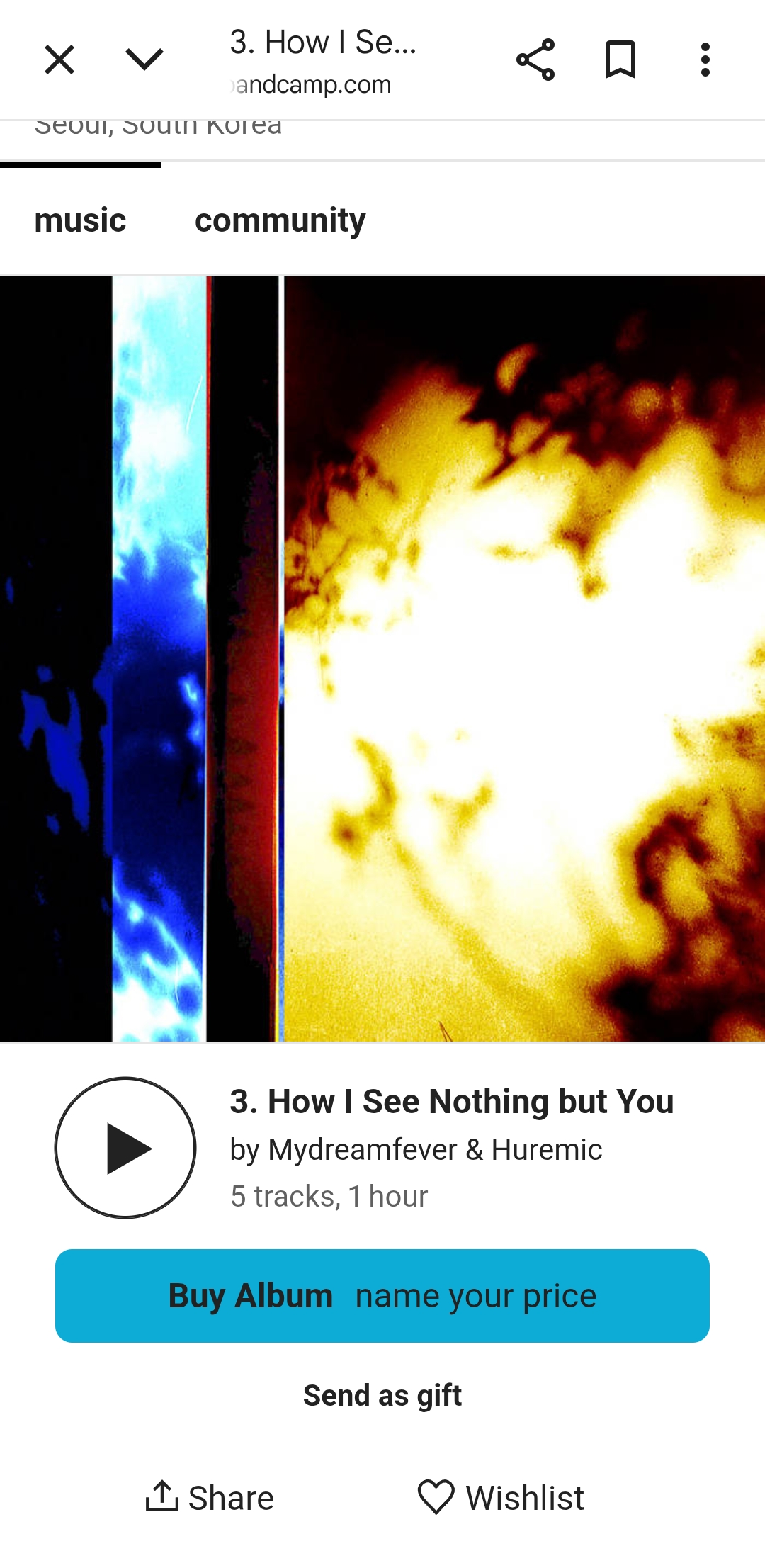Close the browser tab
This screenshot has height=1568, width=765.
[x=59, y=60]
